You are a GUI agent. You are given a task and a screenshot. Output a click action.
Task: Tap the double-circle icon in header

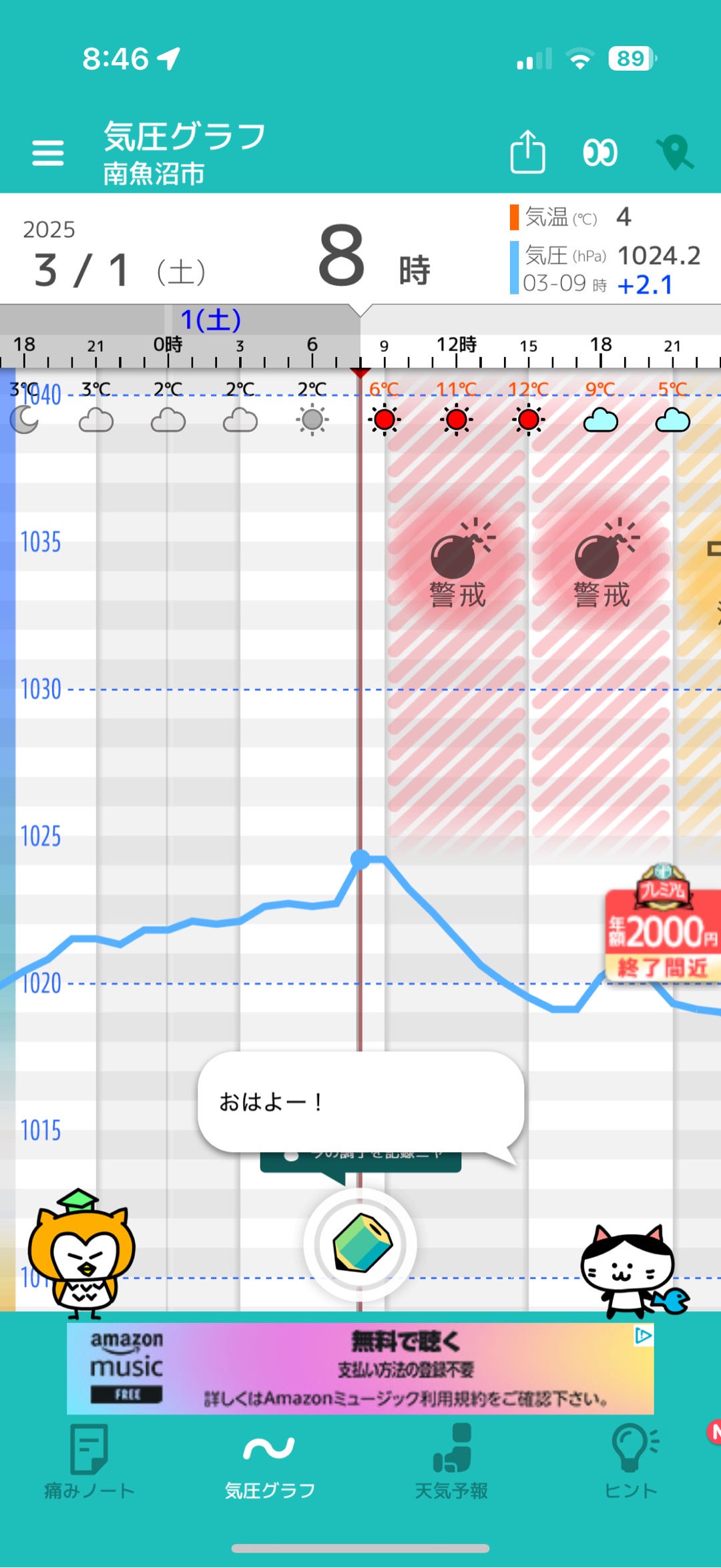click(x=600, y=153)
